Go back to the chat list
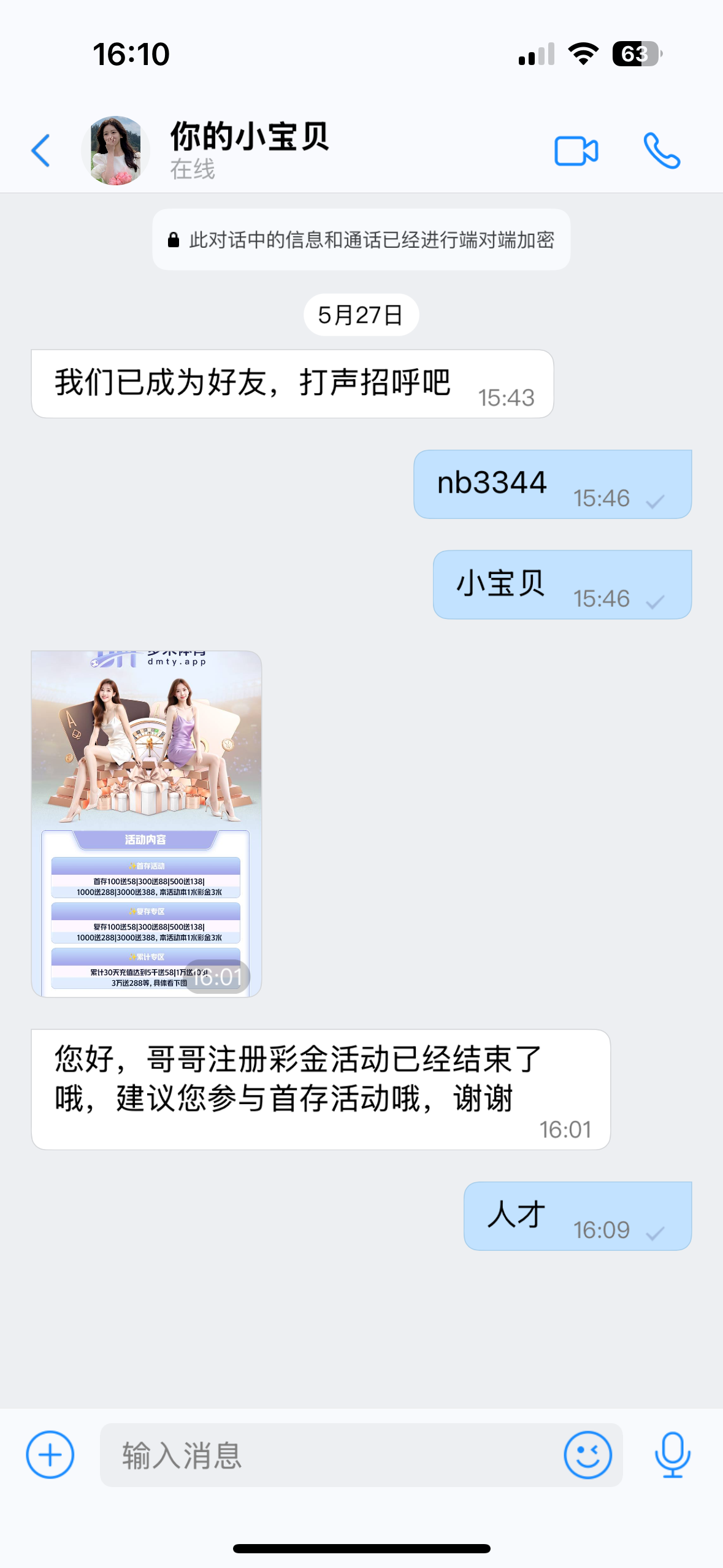This screenshot has width=723, height=1568. 40,151
